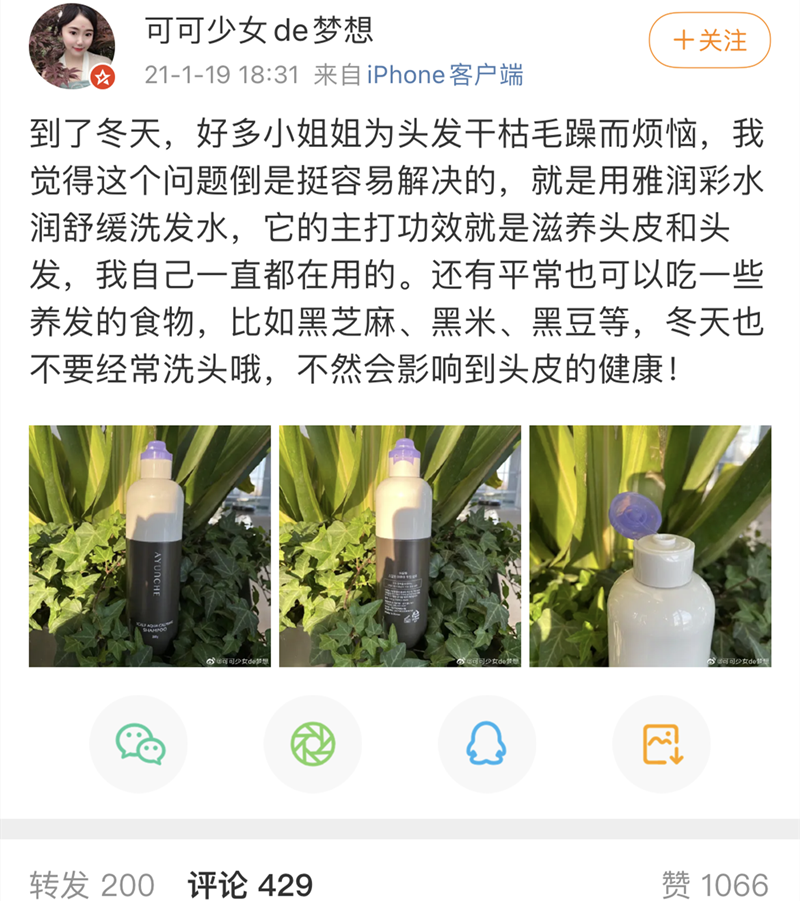The image size is (800, 901).
Task: View first photo showing the bottle front
Action: [150, 546]
